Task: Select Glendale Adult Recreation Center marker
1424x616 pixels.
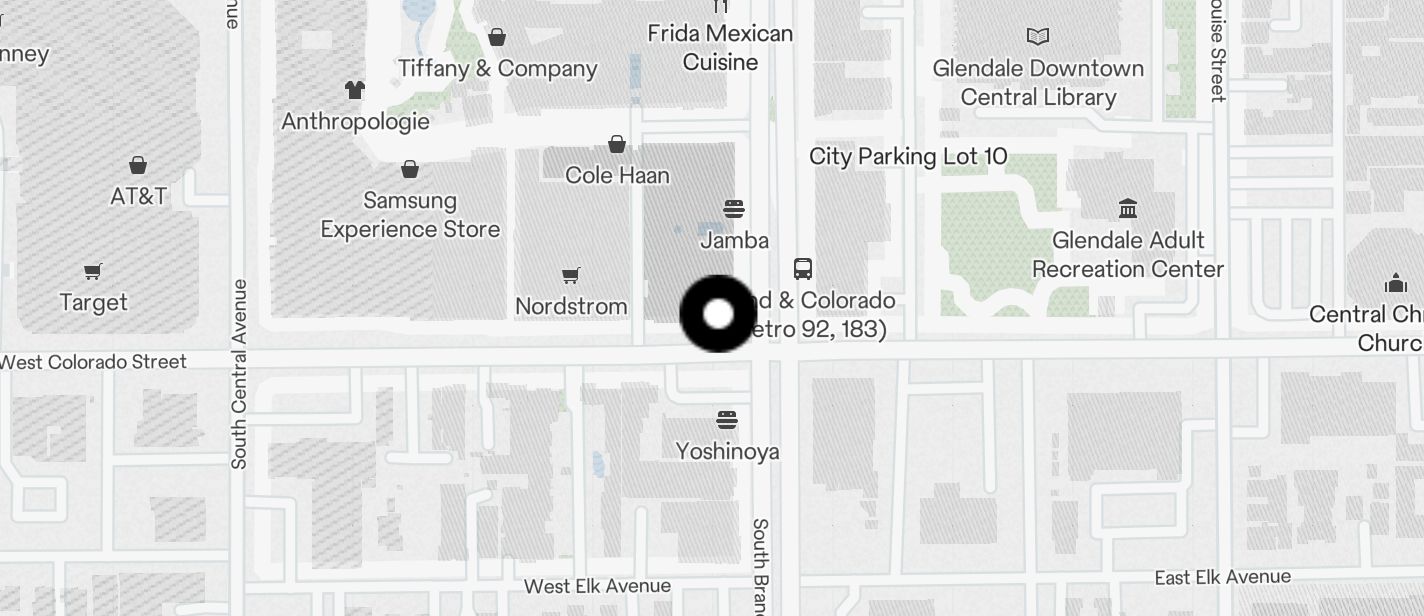Action: coord(1128,209)
